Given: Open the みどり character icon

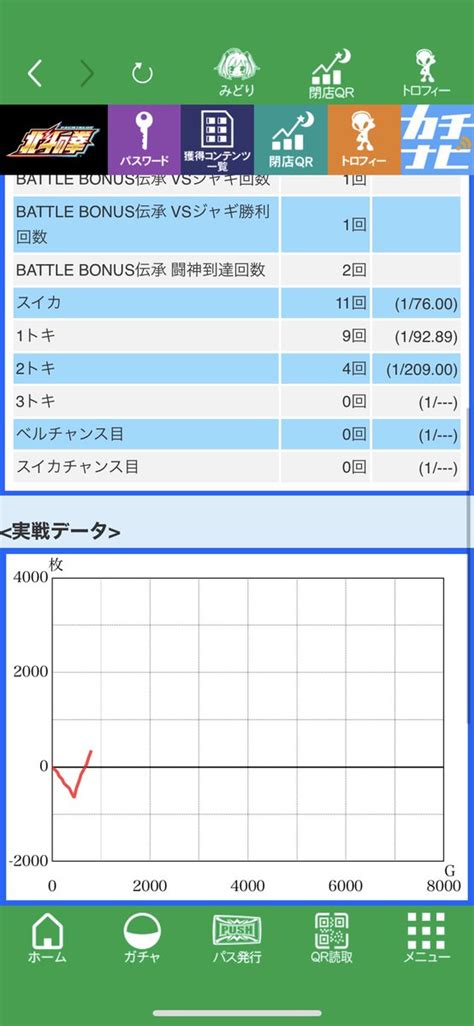Looking at the screenshot, I should (237, 73).
